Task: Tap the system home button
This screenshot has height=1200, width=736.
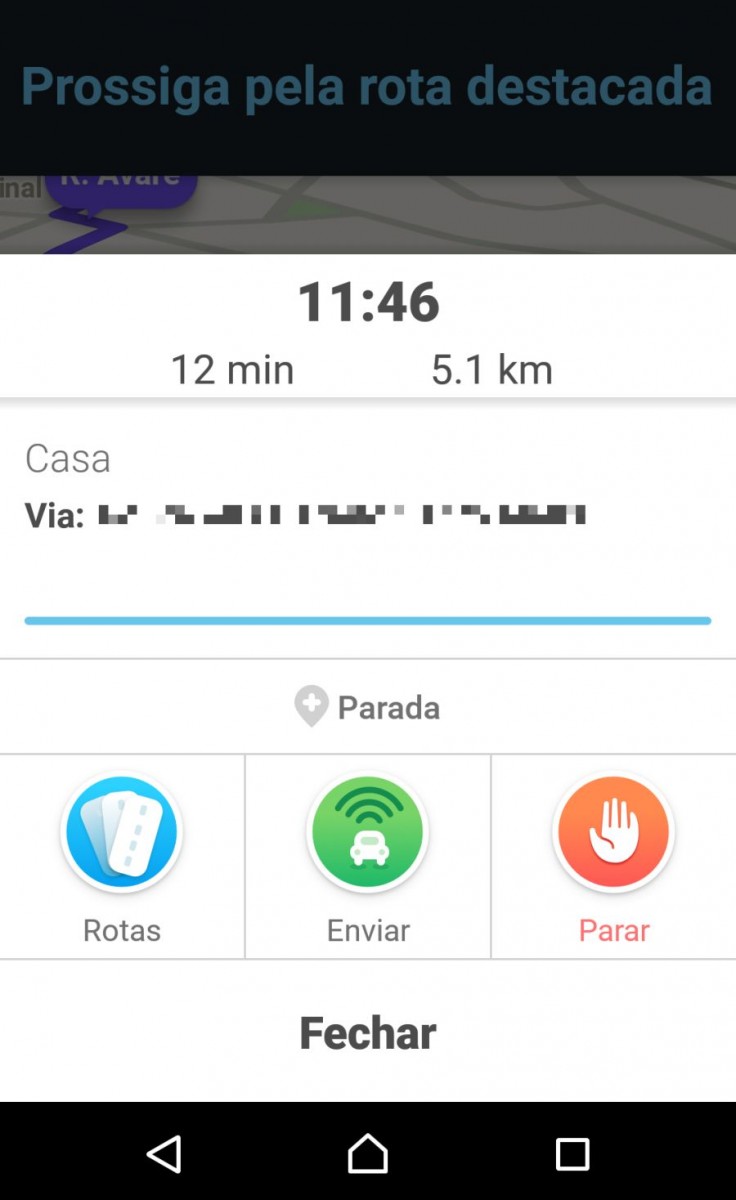Action: coord(367,1153)
